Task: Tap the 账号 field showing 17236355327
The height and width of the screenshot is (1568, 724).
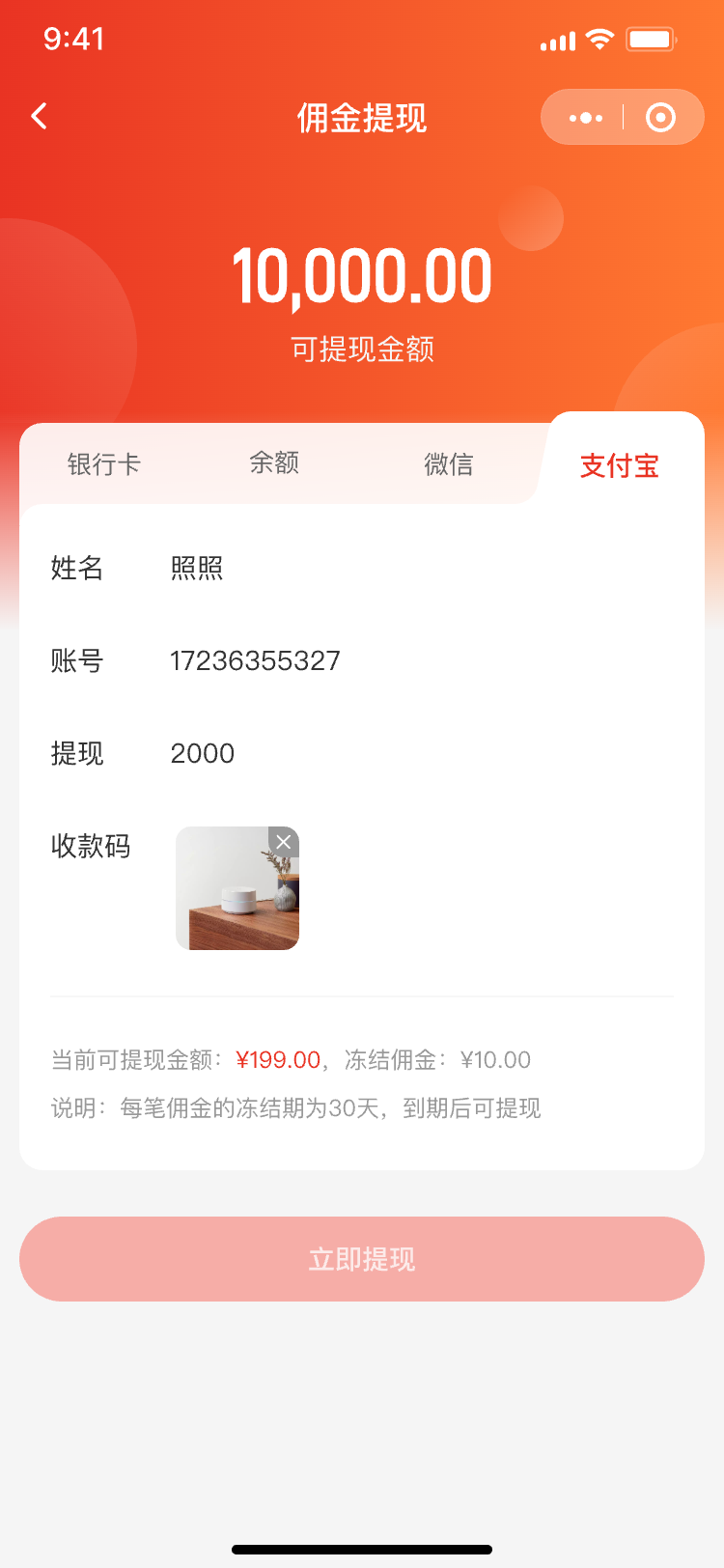Action: (255, 660)
